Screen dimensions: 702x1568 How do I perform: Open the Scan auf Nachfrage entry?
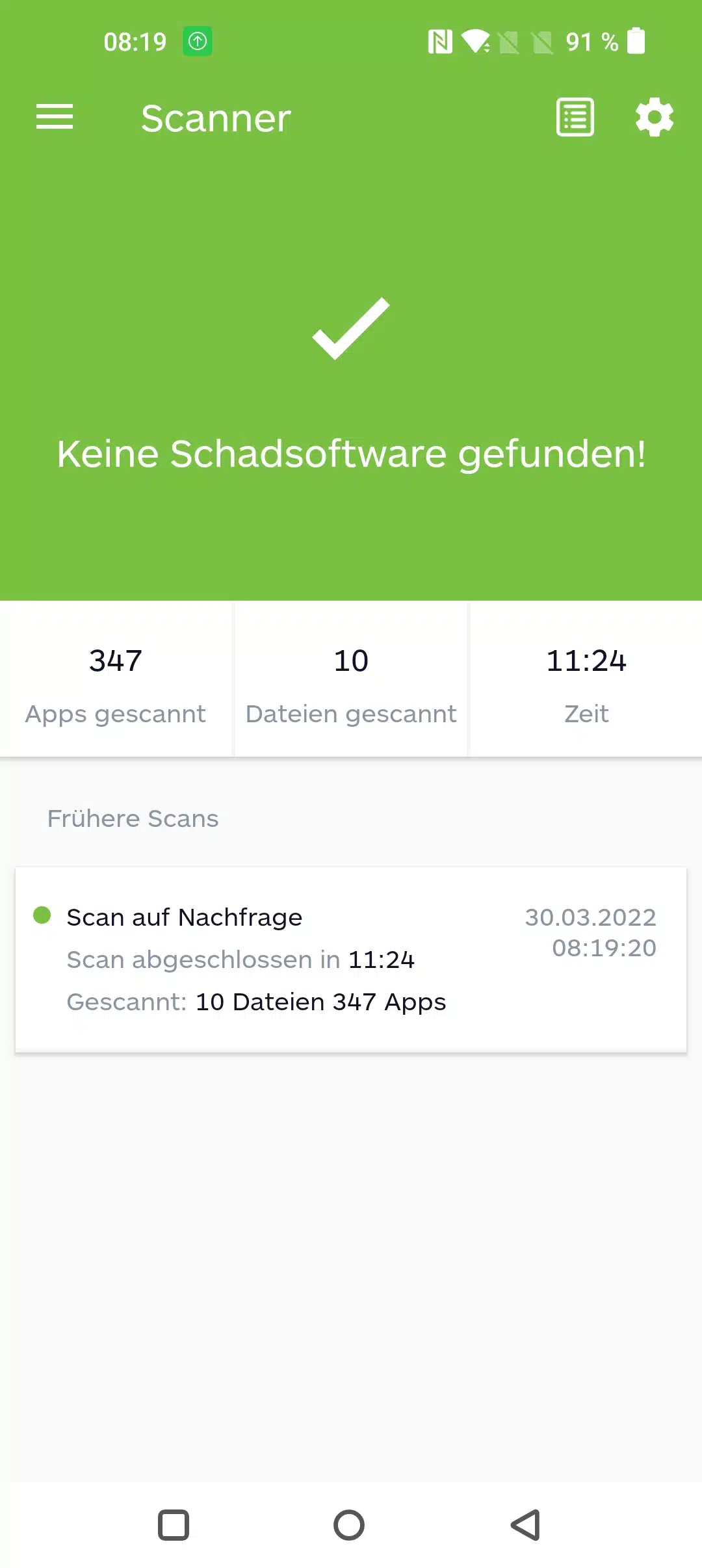pos(351,959)
